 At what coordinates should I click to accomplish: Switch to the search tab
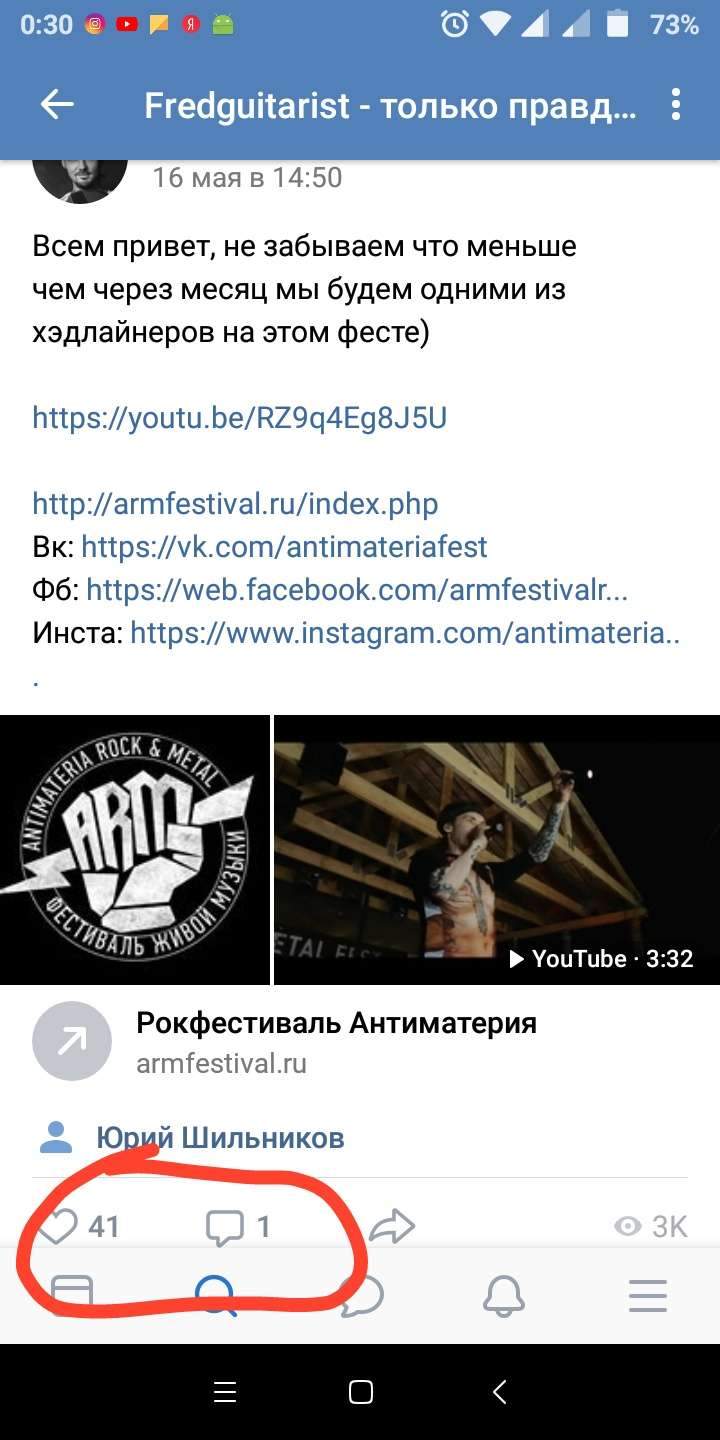point(215,1295)
